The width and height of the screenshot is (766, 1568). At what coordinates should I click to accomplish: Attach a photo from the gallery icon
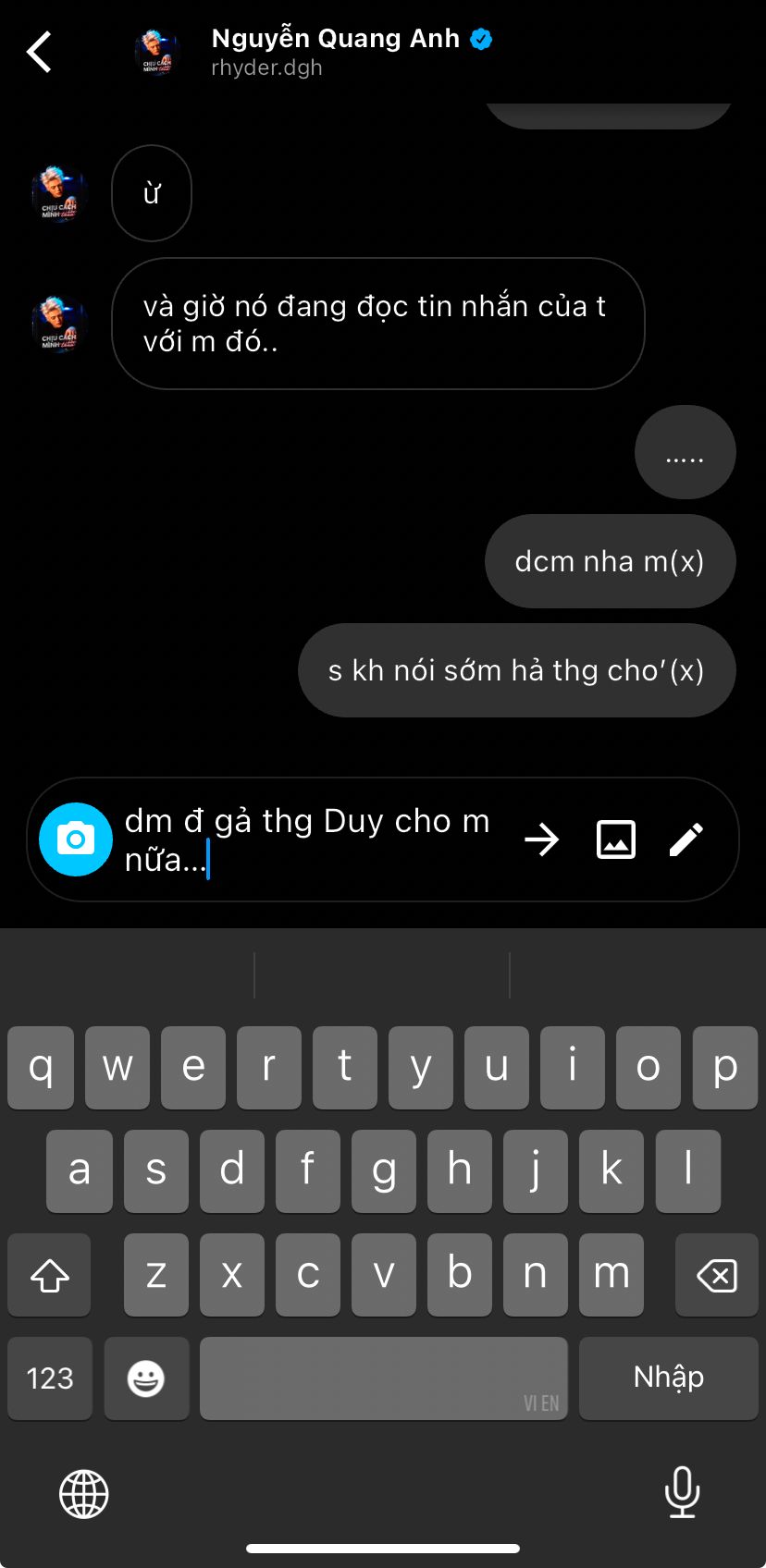pyautogui.click(x=616, y=839)
